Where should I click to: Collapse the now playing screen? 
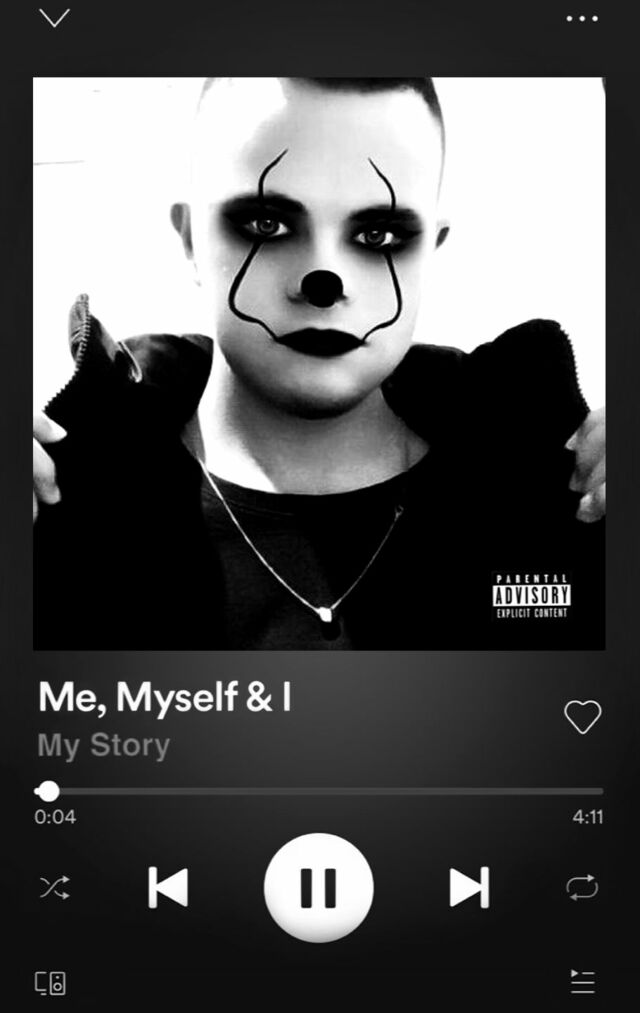(54, 18)
